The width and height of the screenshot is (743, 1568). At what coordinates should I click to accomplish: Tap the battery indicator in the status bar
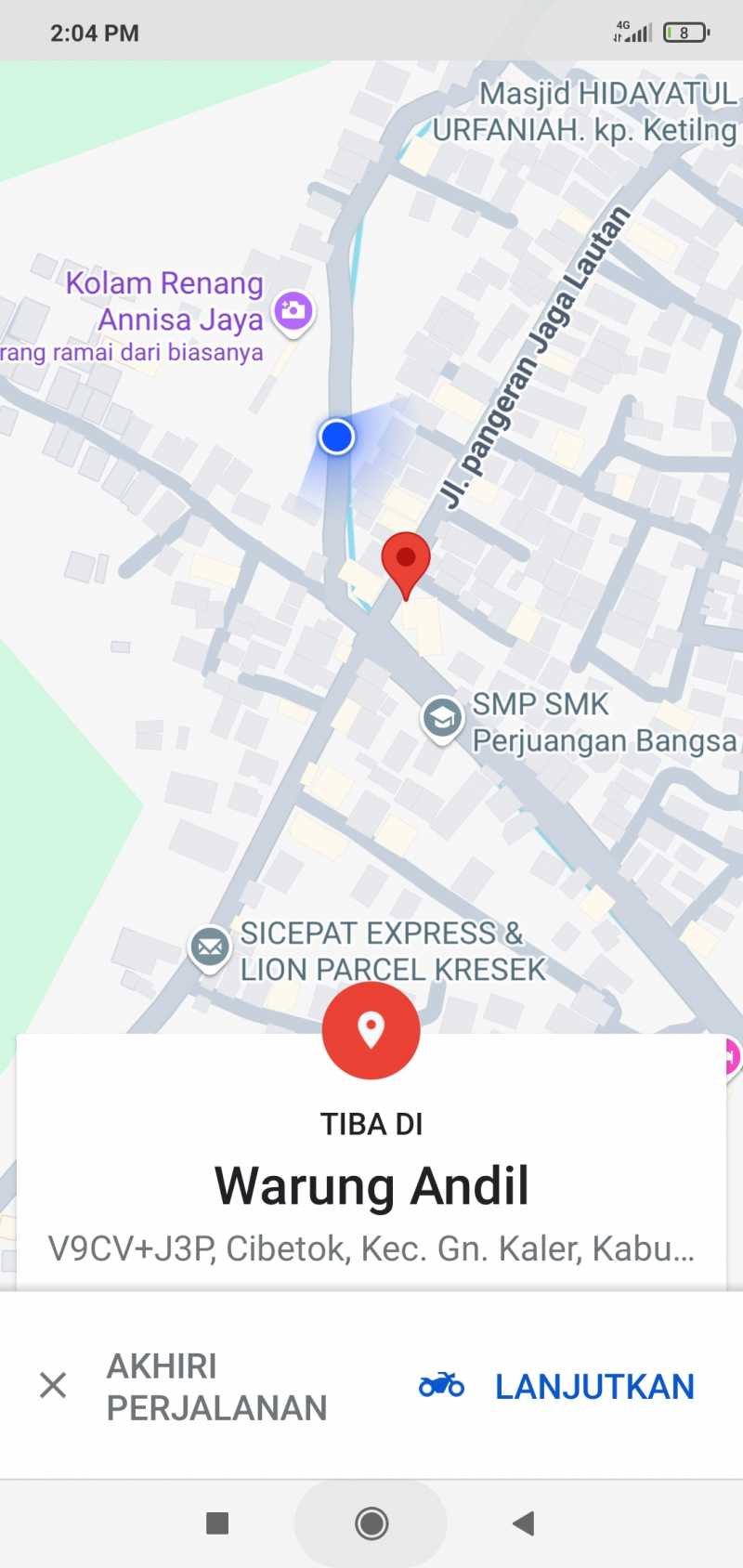coord(684,32)
